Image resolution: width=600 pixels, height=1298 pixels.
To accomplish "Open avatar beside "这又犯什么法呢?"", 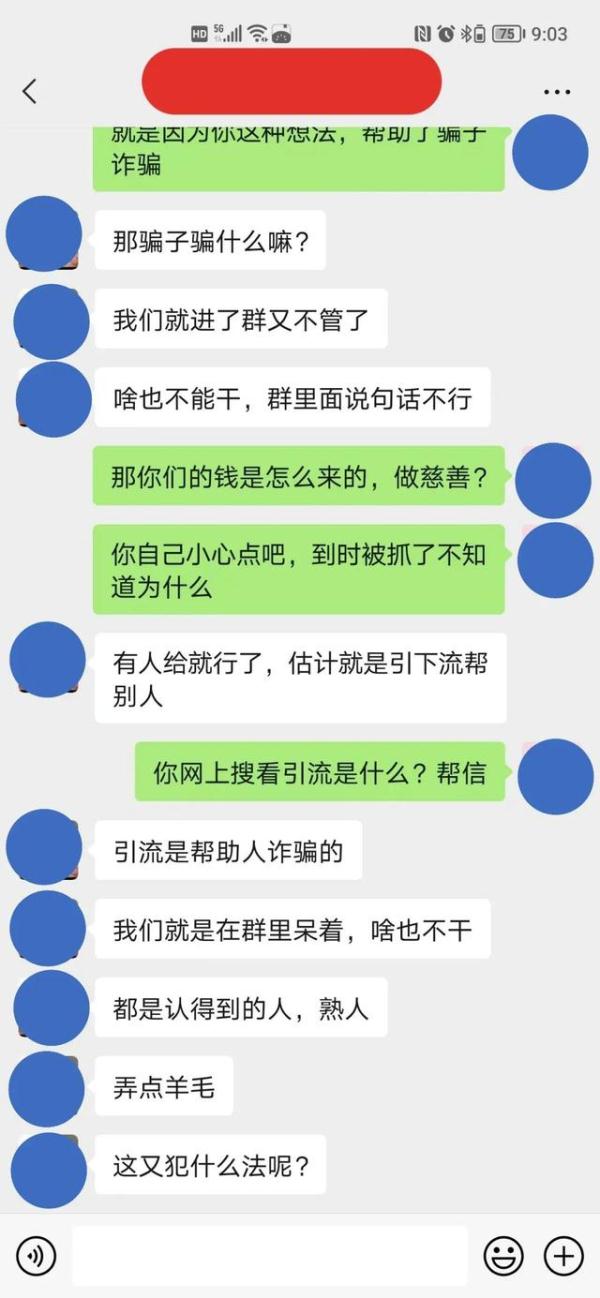I will coord(49,1170).
